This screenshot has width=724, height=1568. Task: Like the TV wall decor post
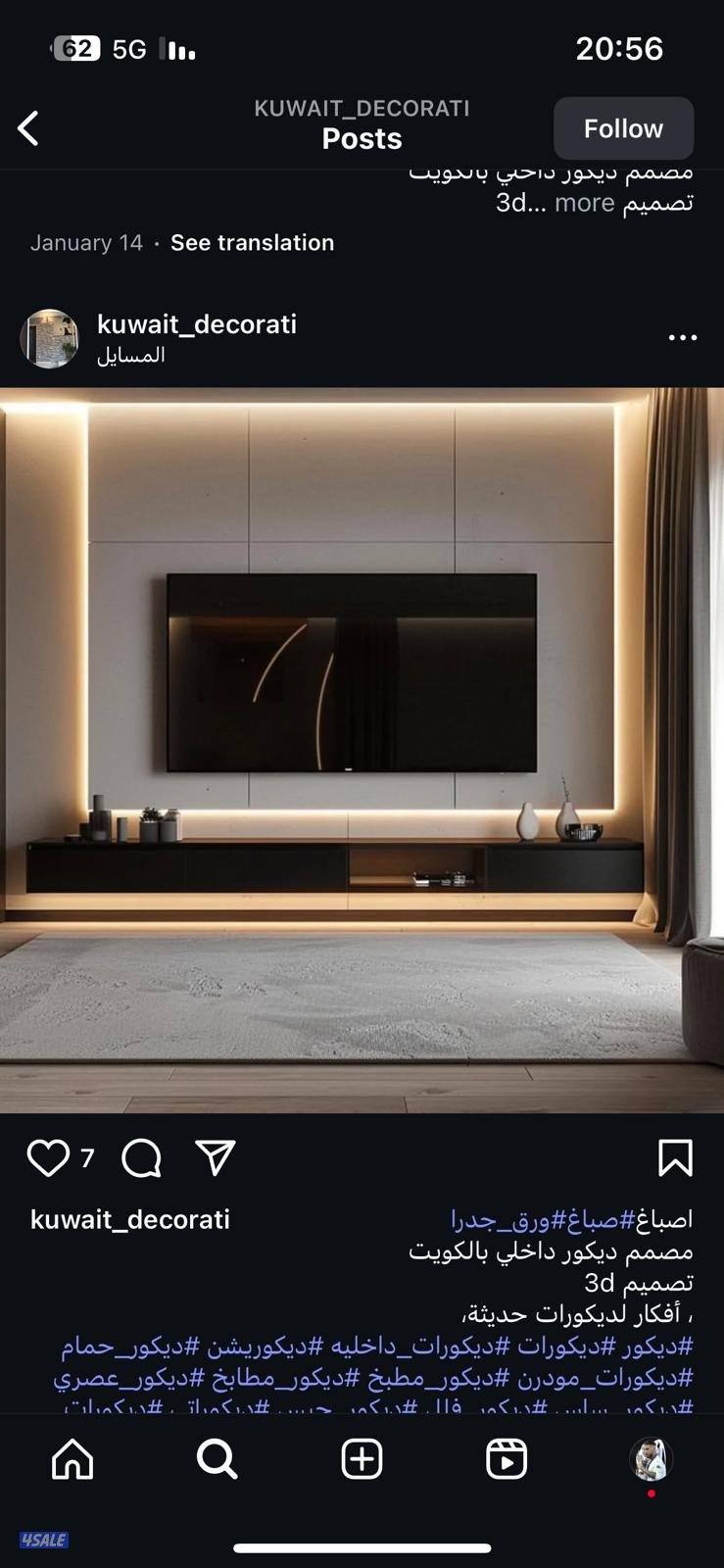pyautogui.click(x=48, y=1157)
